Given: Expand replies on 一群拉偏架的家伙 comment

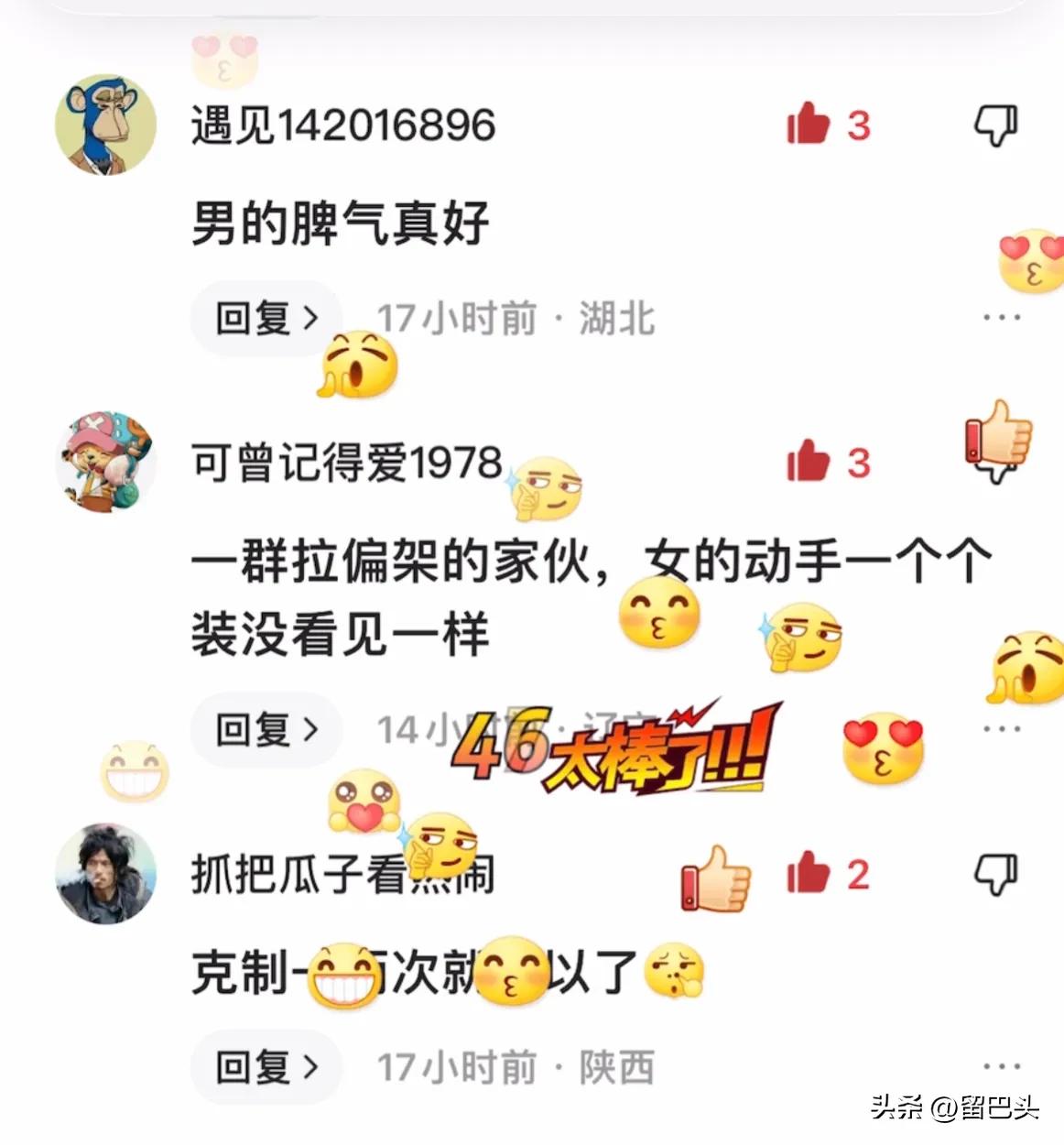Looking at the screenshot, I should point(266,728).
